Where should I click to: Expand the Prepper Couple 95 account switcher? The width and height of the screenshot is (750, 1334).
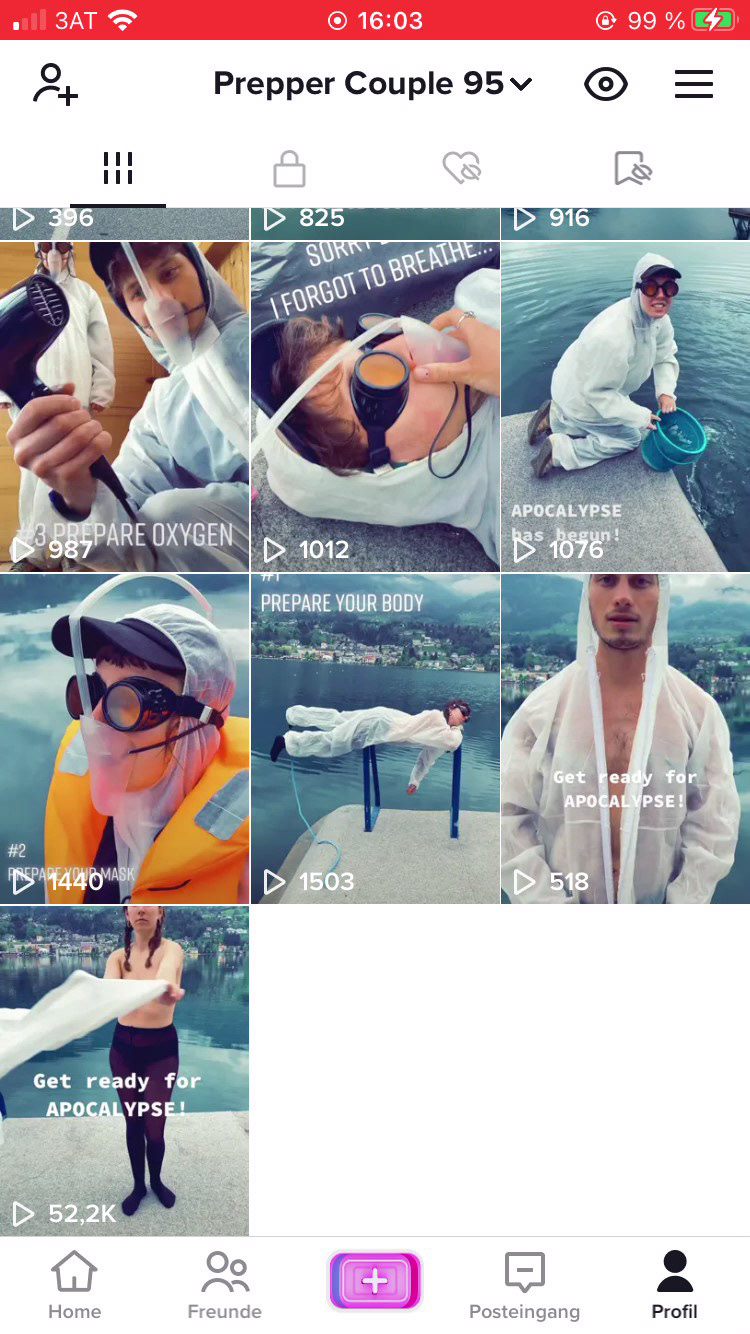coord(373,84)
